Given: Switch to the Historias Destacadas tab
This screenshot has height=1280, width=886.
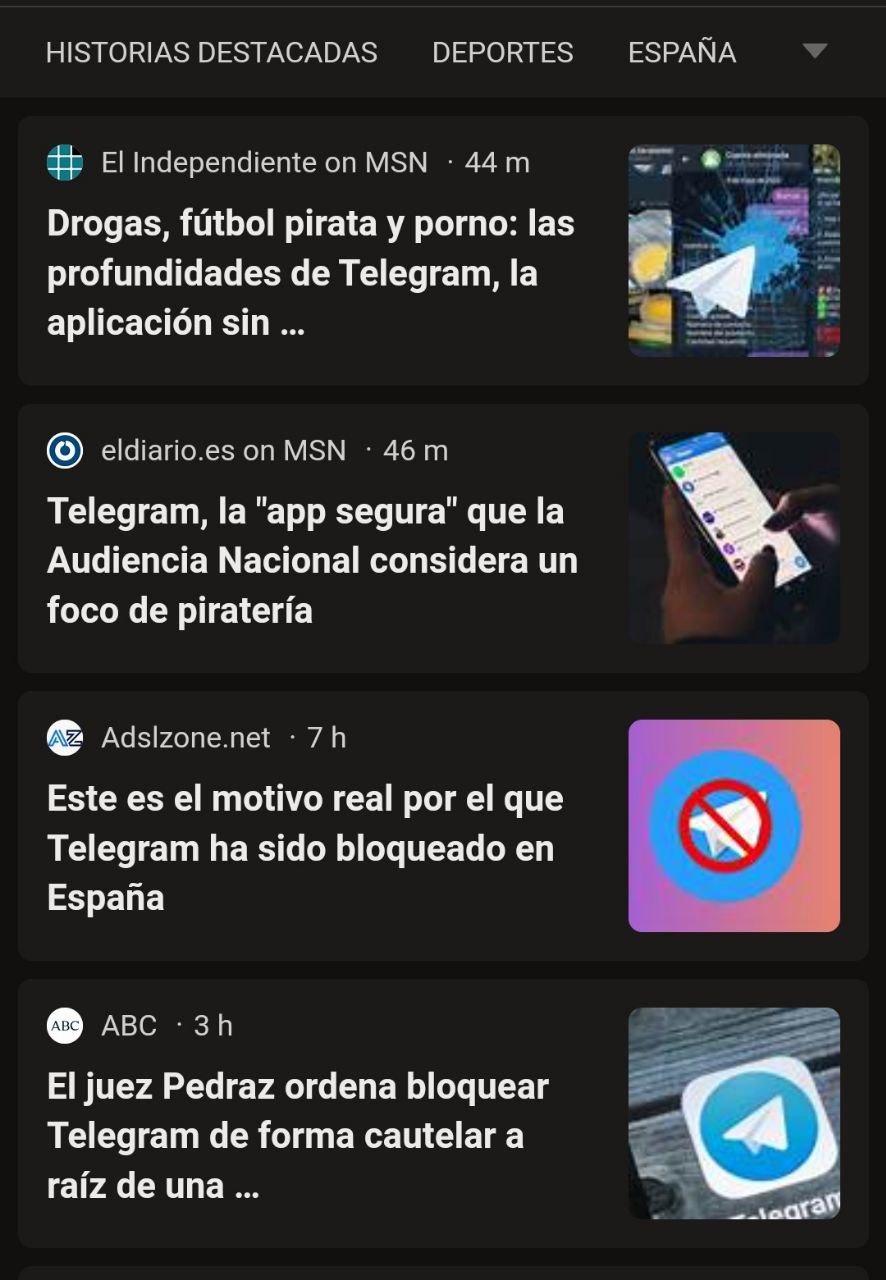Looking at the screenshot, I should point(211,53).
